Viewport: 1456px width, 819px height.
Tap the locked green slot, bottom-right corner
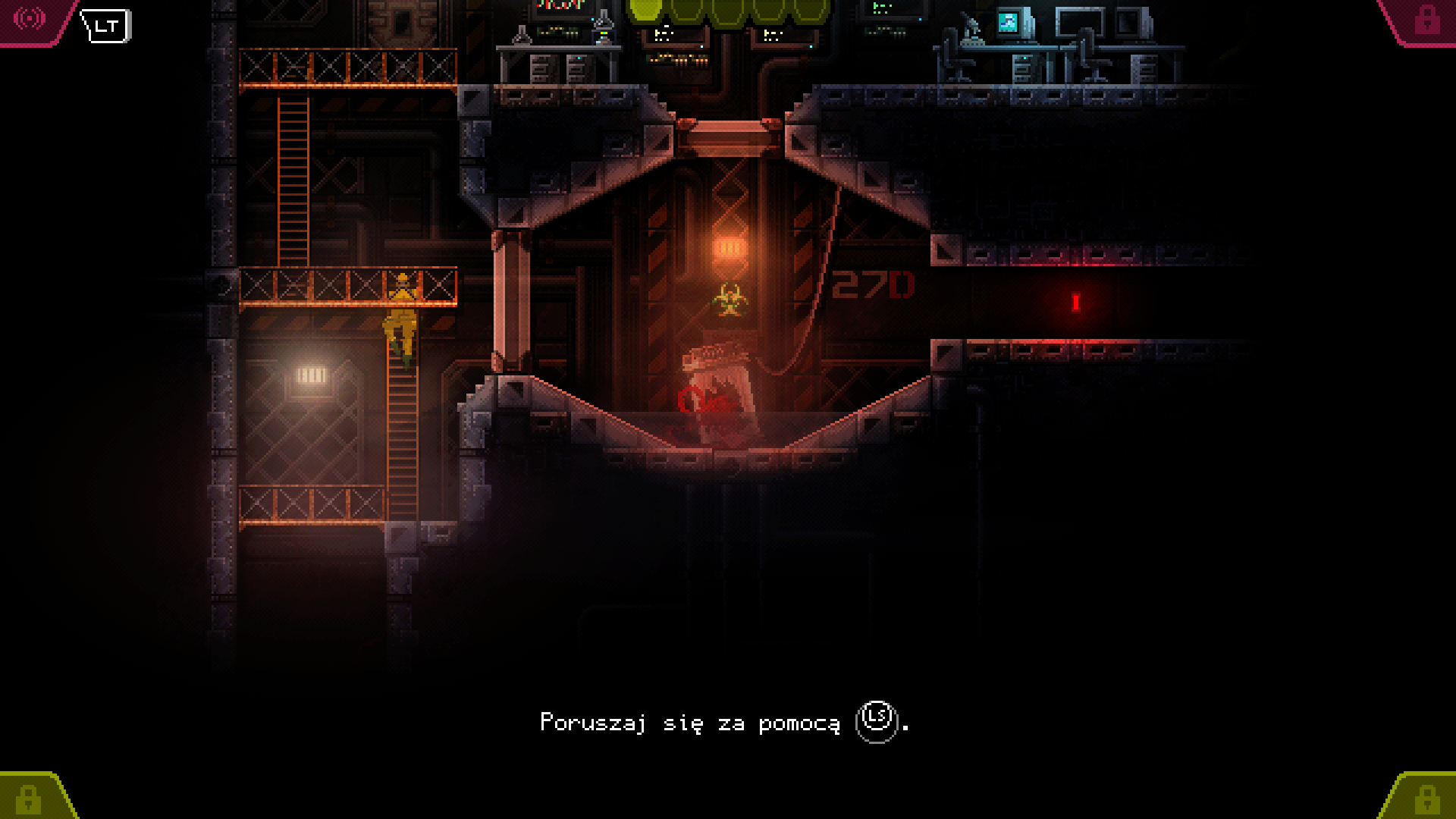coord(1426,799)
